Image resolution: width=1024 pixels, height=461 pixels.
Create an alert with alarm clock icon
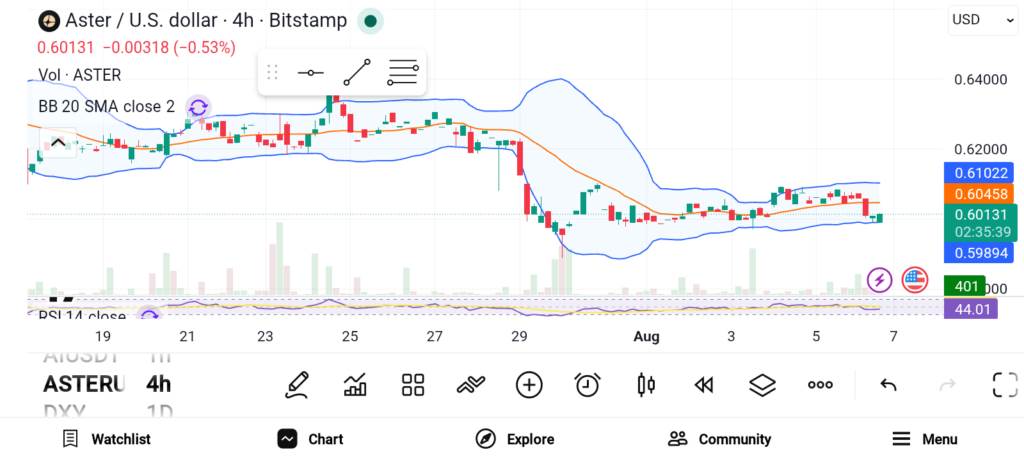[x=588, y=385]
